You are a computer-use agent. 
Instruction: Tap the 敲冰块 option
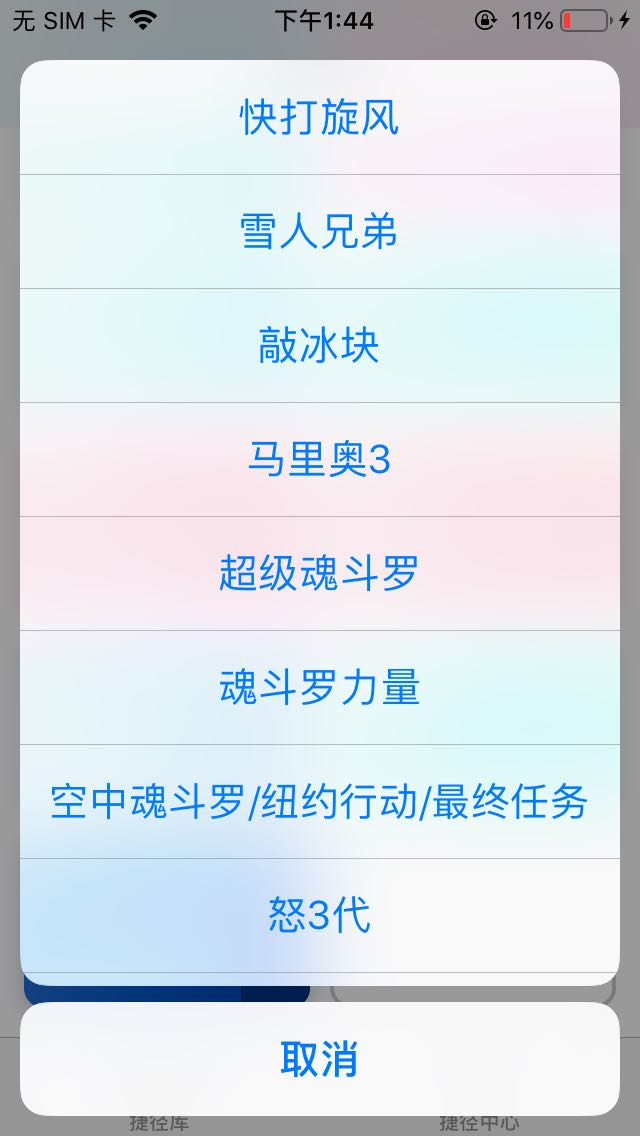(320, 346)
